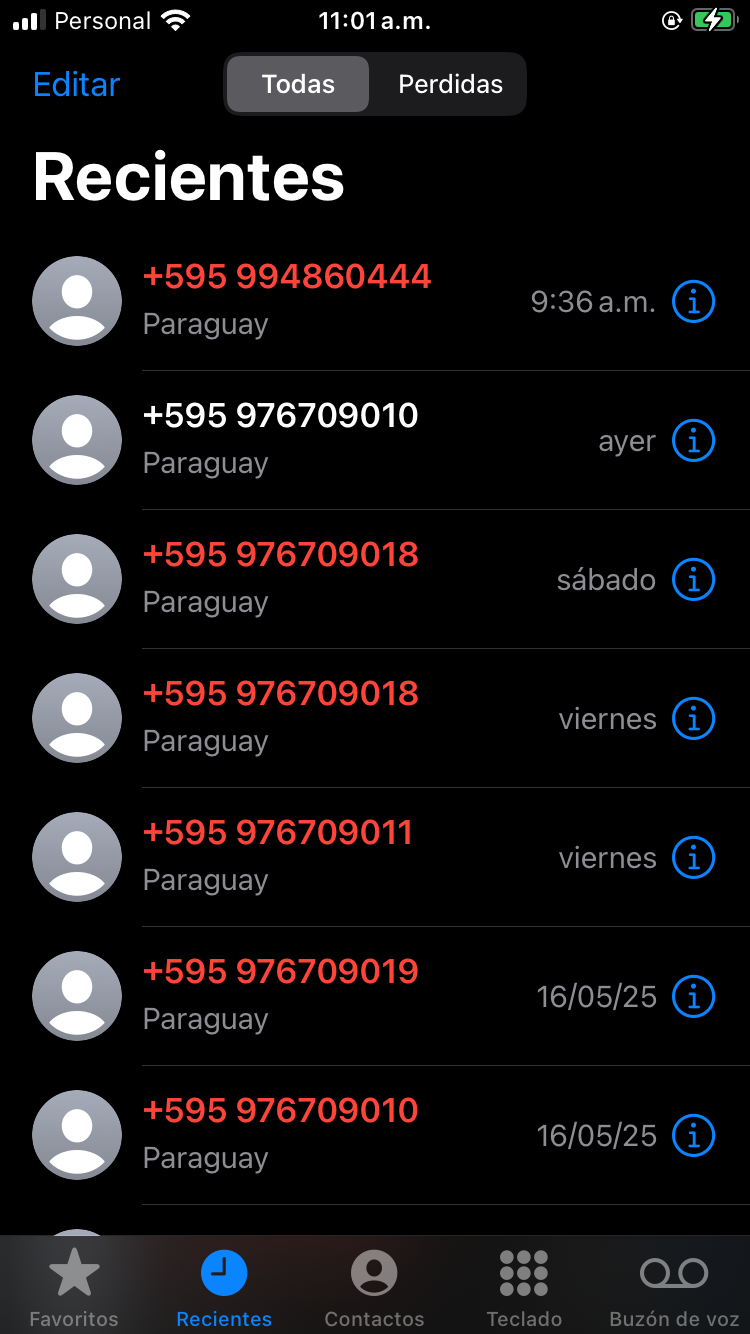Open info for the call from 976709019
Screen dimensions: 750x1334
tap(693, 996)
